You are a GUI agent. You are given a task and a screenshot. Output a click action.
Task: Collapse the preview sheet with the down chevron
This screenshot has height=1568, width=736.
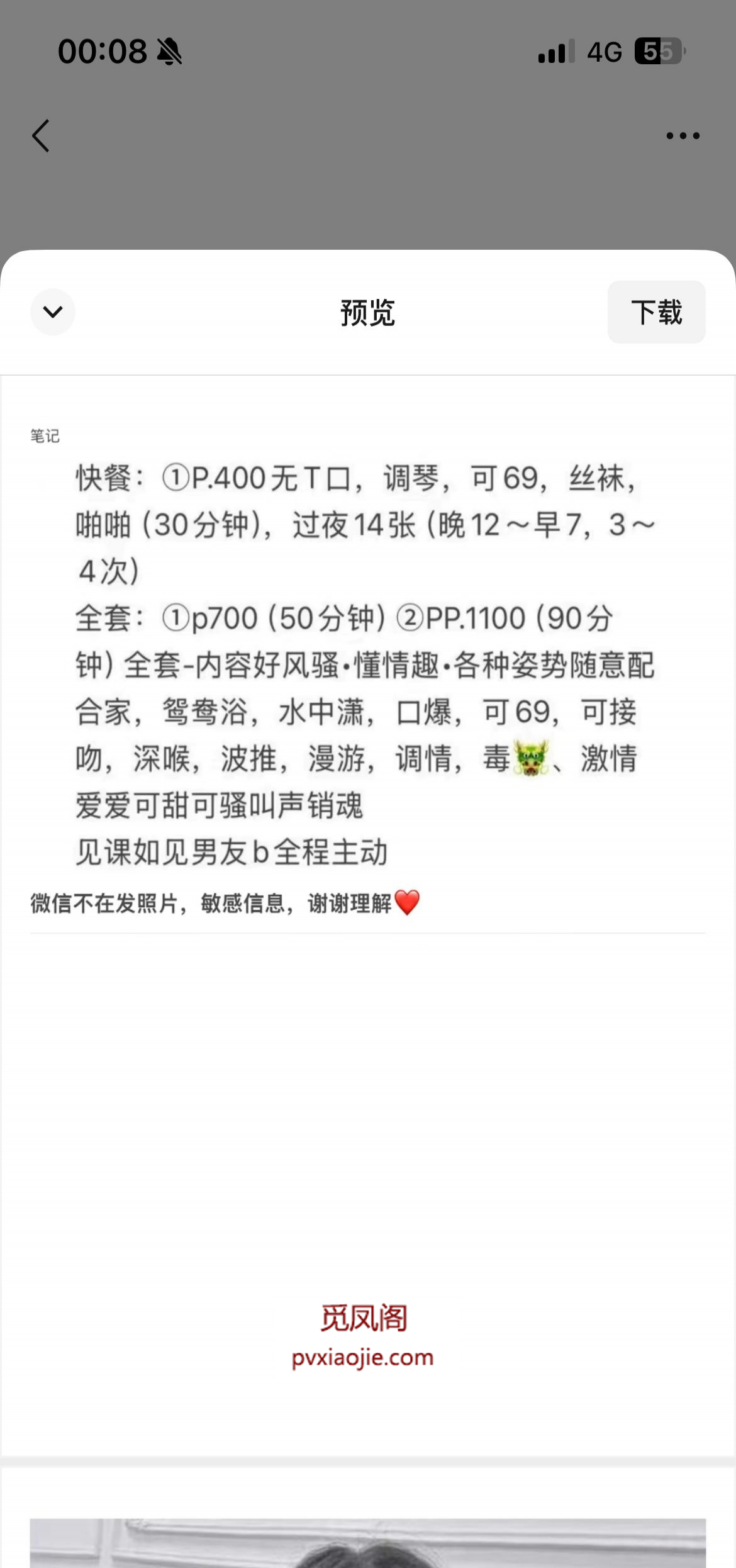pos(52,312)
